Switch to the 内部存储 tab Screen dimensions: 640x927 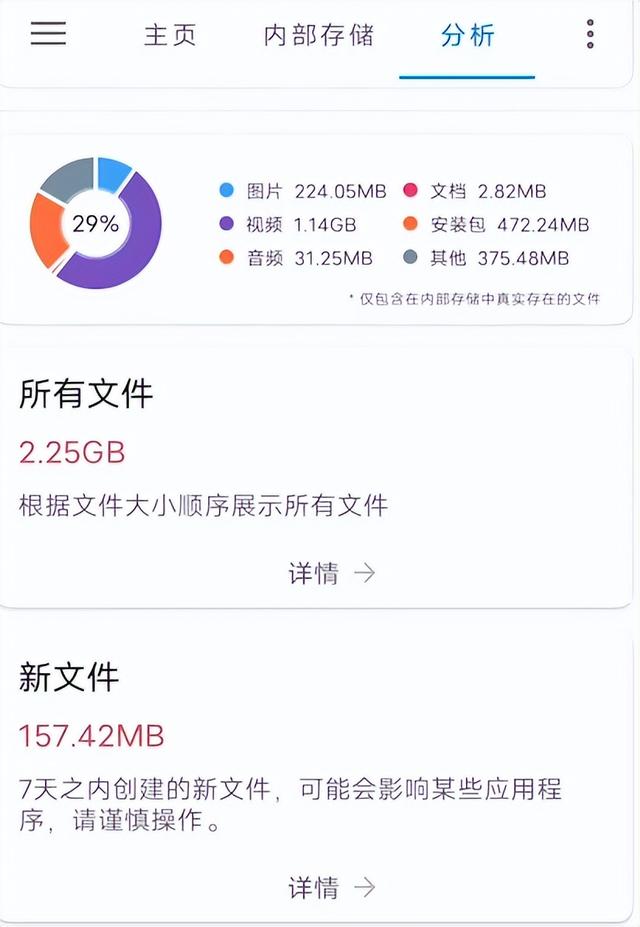point(318,36)
